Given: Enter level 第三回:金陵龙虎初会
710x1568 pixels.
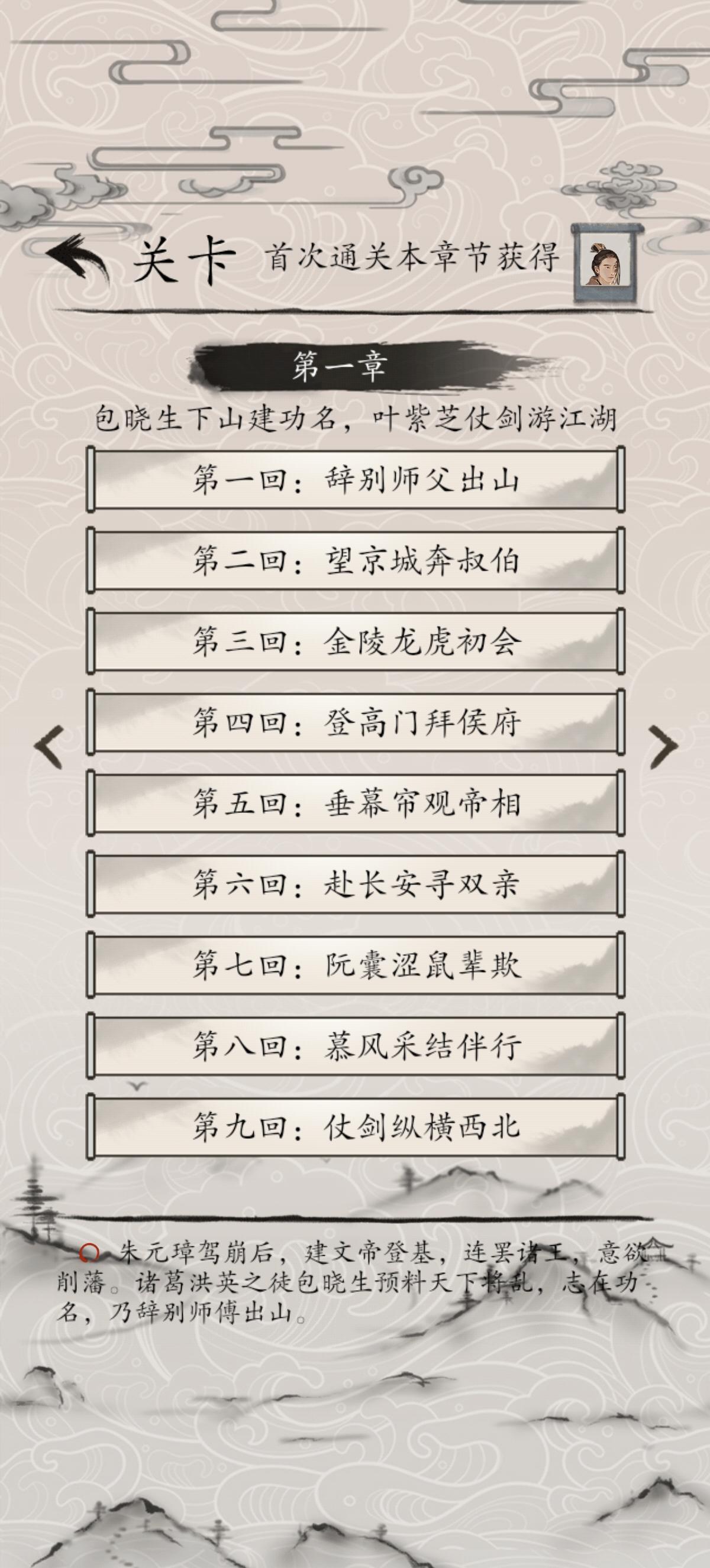Looking at the screenshot, I should click(356, 642).
